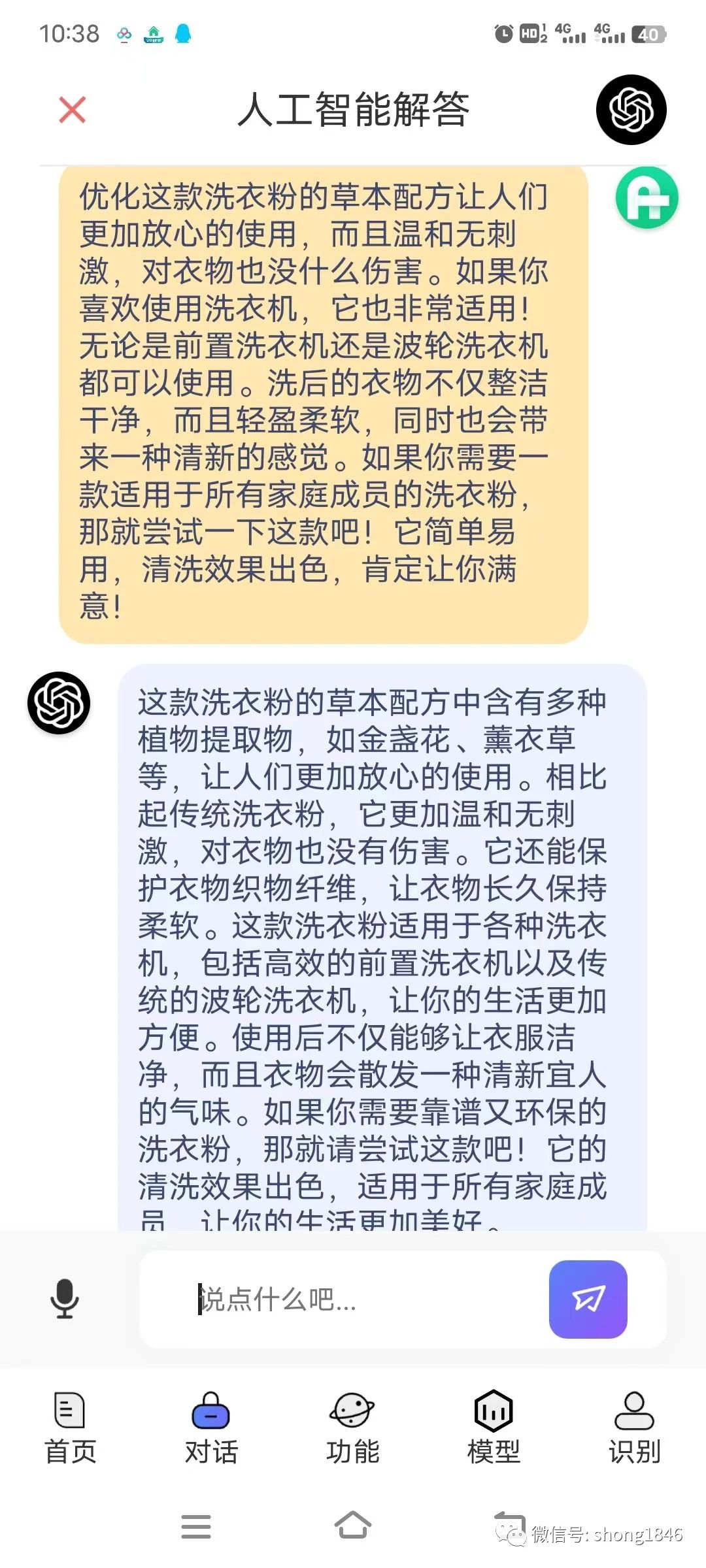
Task: Open the recent apps menu button
Action: [x=196, y=1526]
